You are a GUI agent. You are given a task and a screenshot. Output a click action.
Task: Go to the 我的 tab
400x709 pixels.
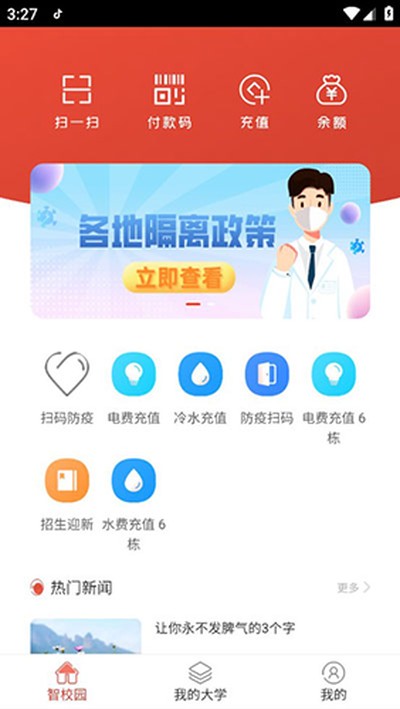pos(334,681)
